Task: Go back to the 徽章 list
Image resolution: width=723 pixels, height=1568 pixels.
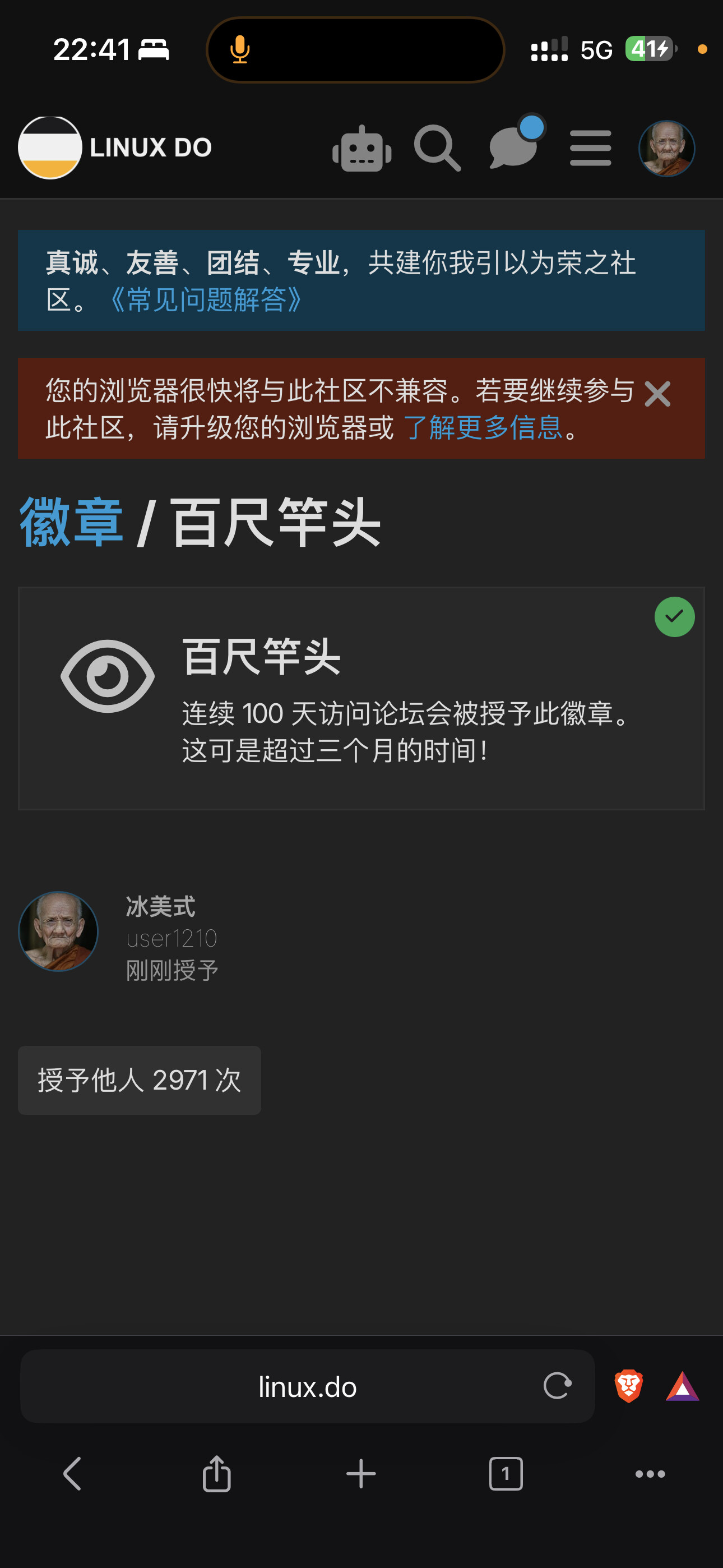Action: tap(71, 522)
